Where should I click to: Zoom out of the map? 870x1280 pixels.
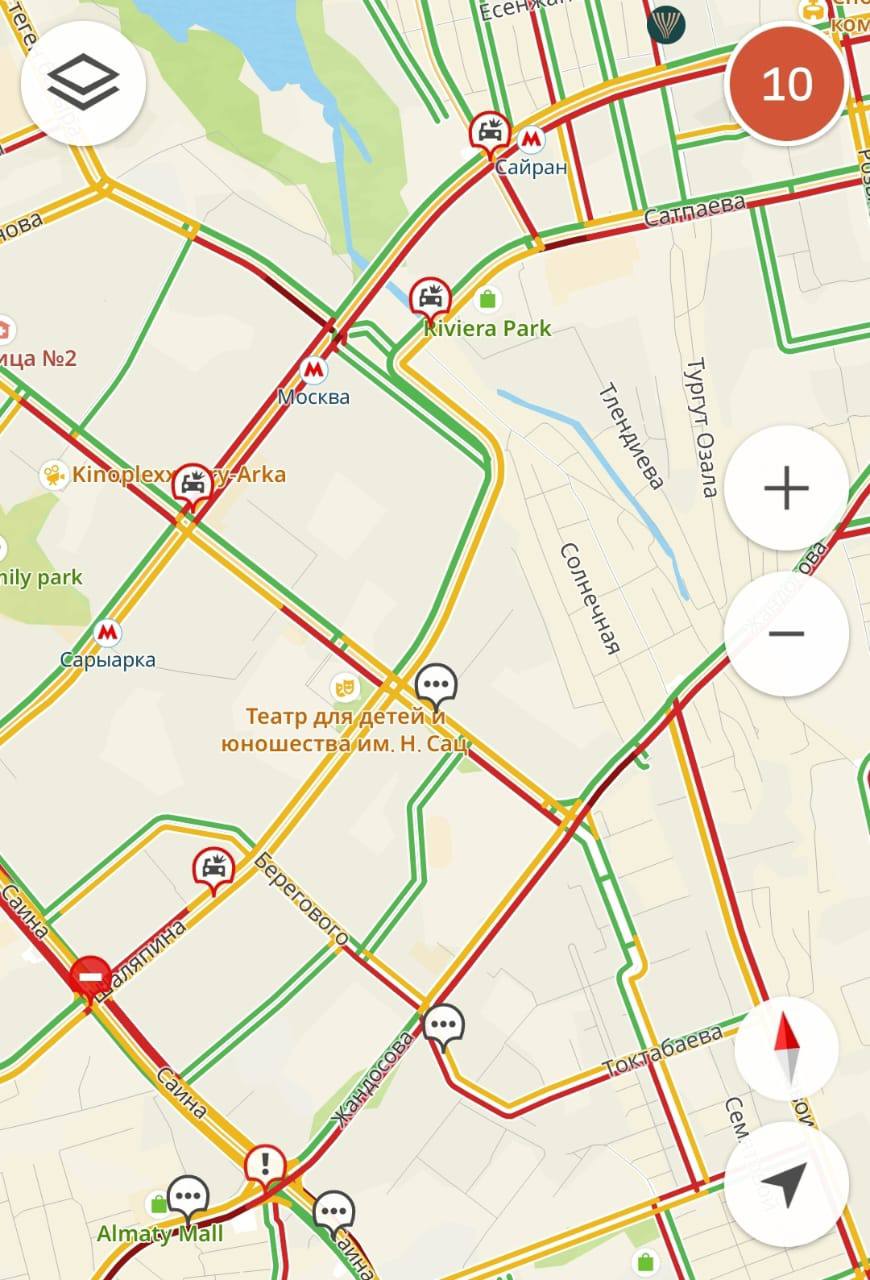(x=786, y=633)
